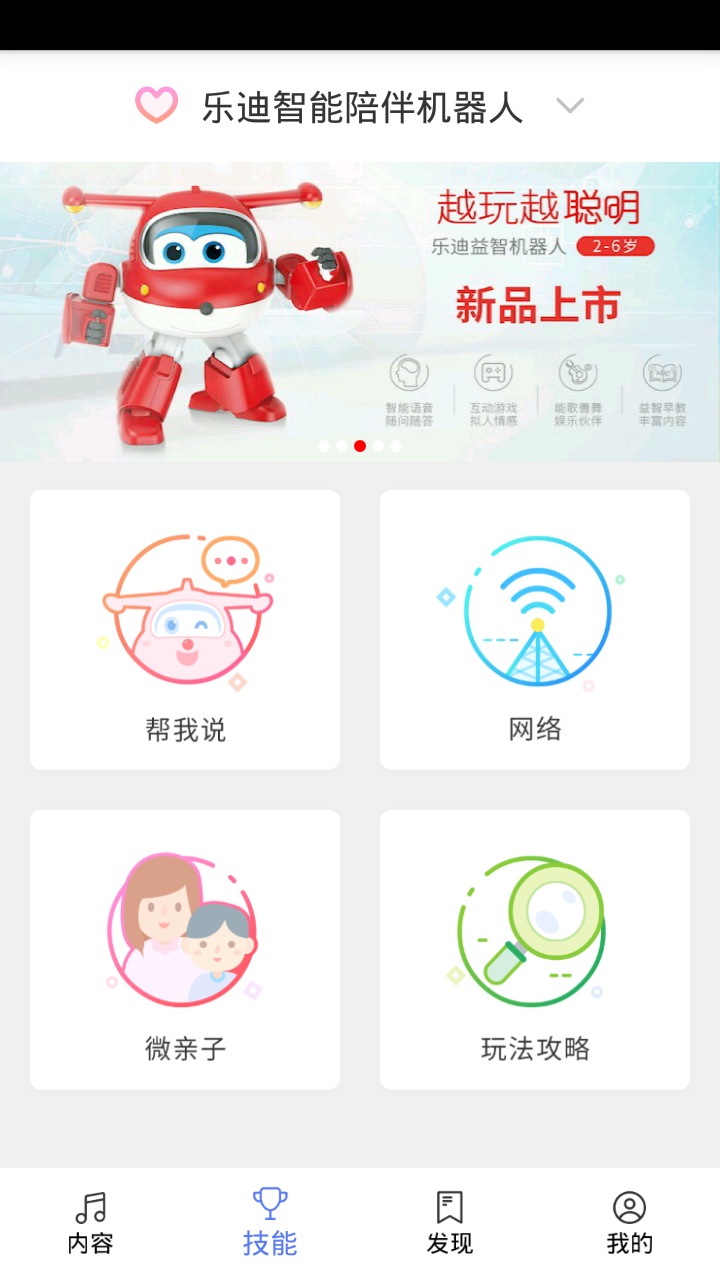Expand the 乐迪智能陪伴机器人 device dropdown
This screenshot has width=720, height=1280.
pyautogui.click(x=569, y=106)
